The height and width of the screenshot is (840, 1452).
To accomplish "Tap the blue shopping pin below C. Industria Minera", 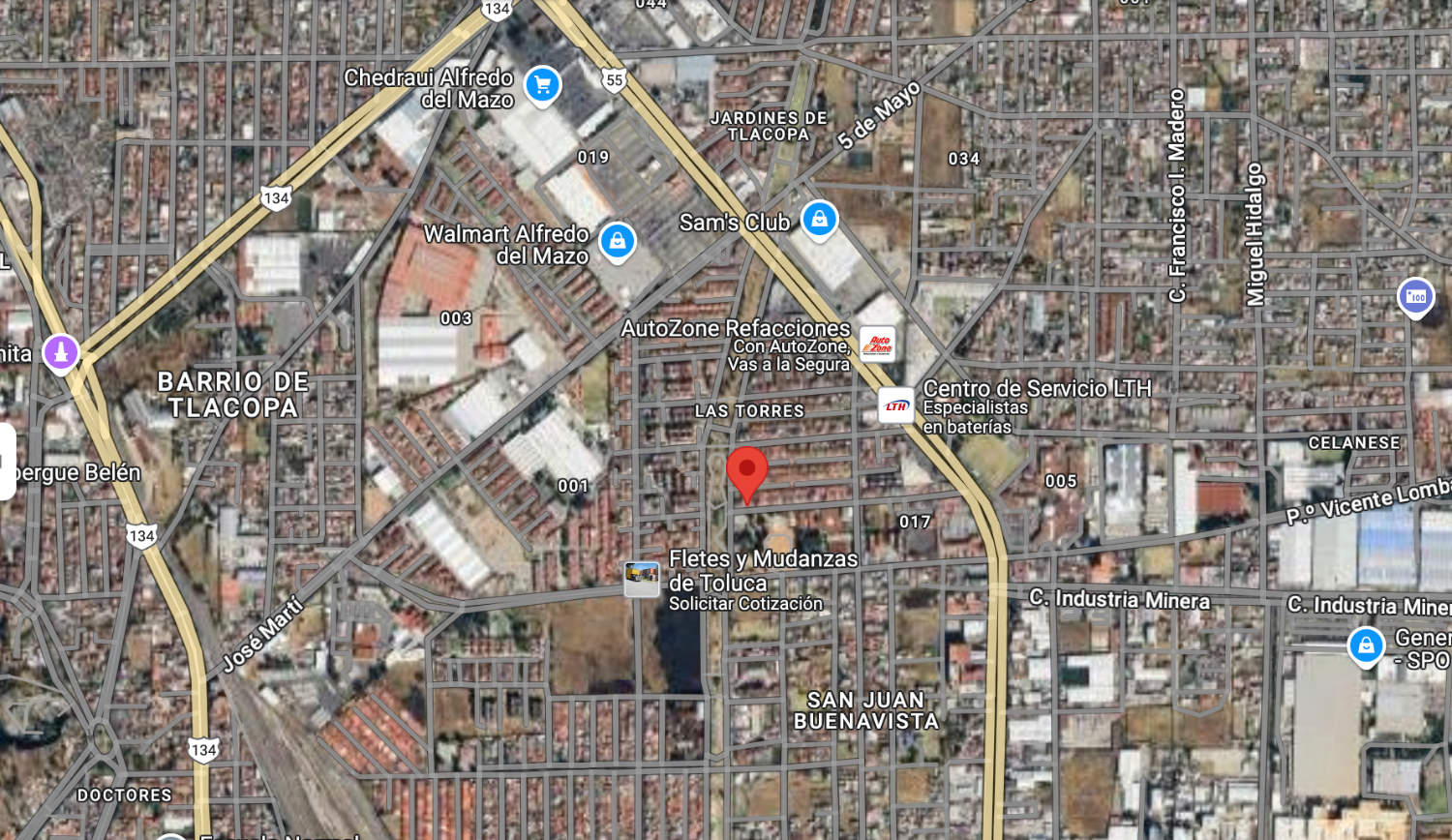I will tap(1365, 645).
